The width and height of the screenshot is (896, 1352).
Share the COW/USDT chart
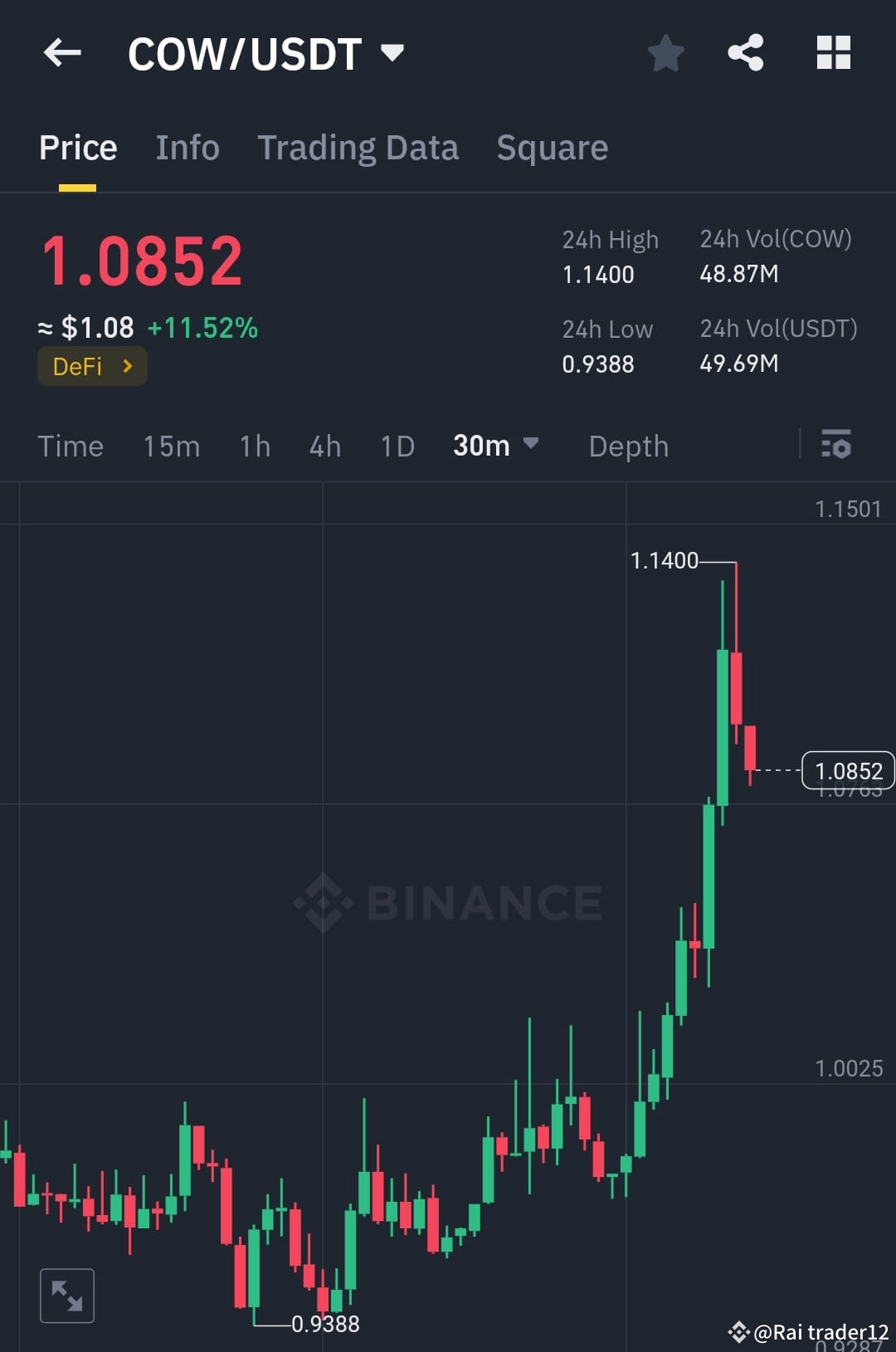coord(745,52)
